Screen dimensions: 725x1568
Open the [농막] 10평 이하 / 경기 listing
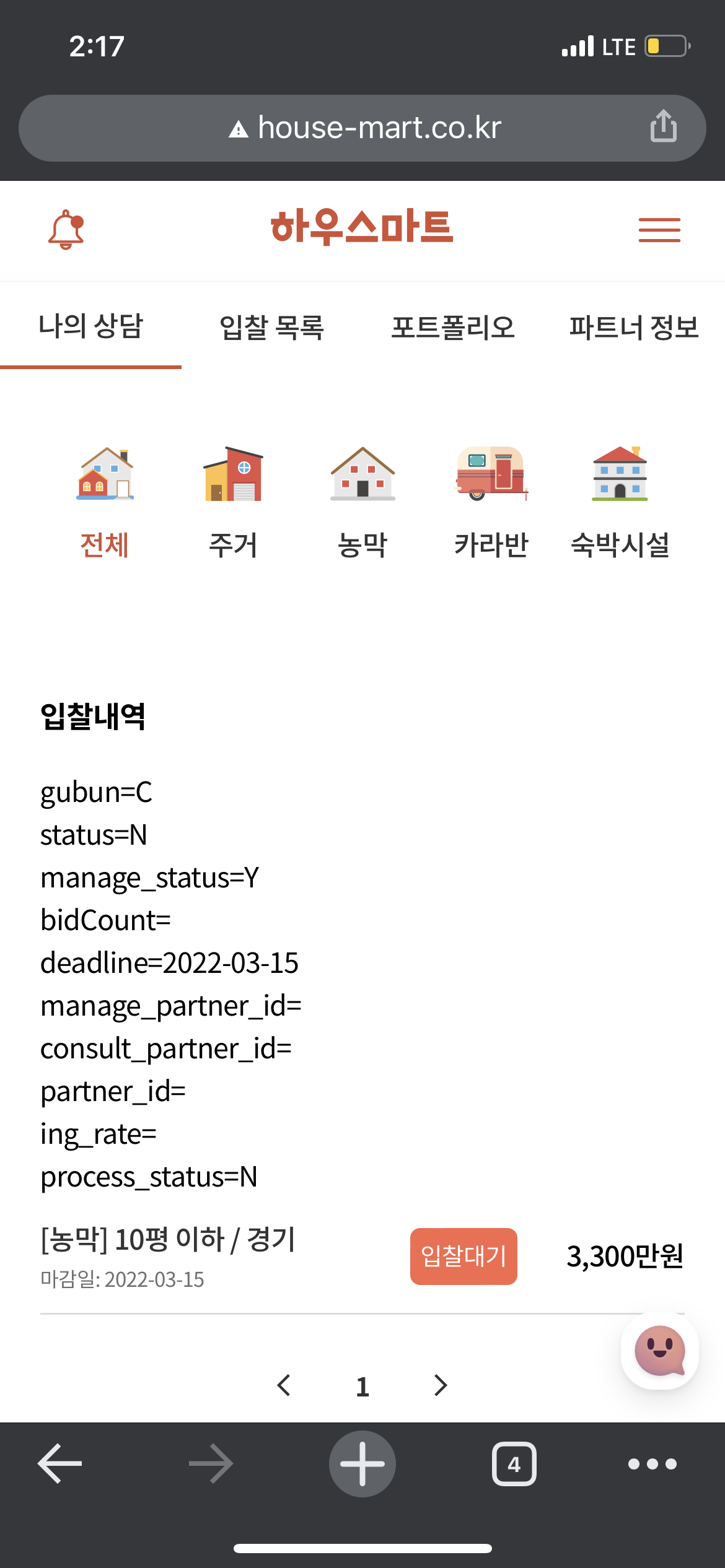pyautogui.click(x=168, y=1240)
